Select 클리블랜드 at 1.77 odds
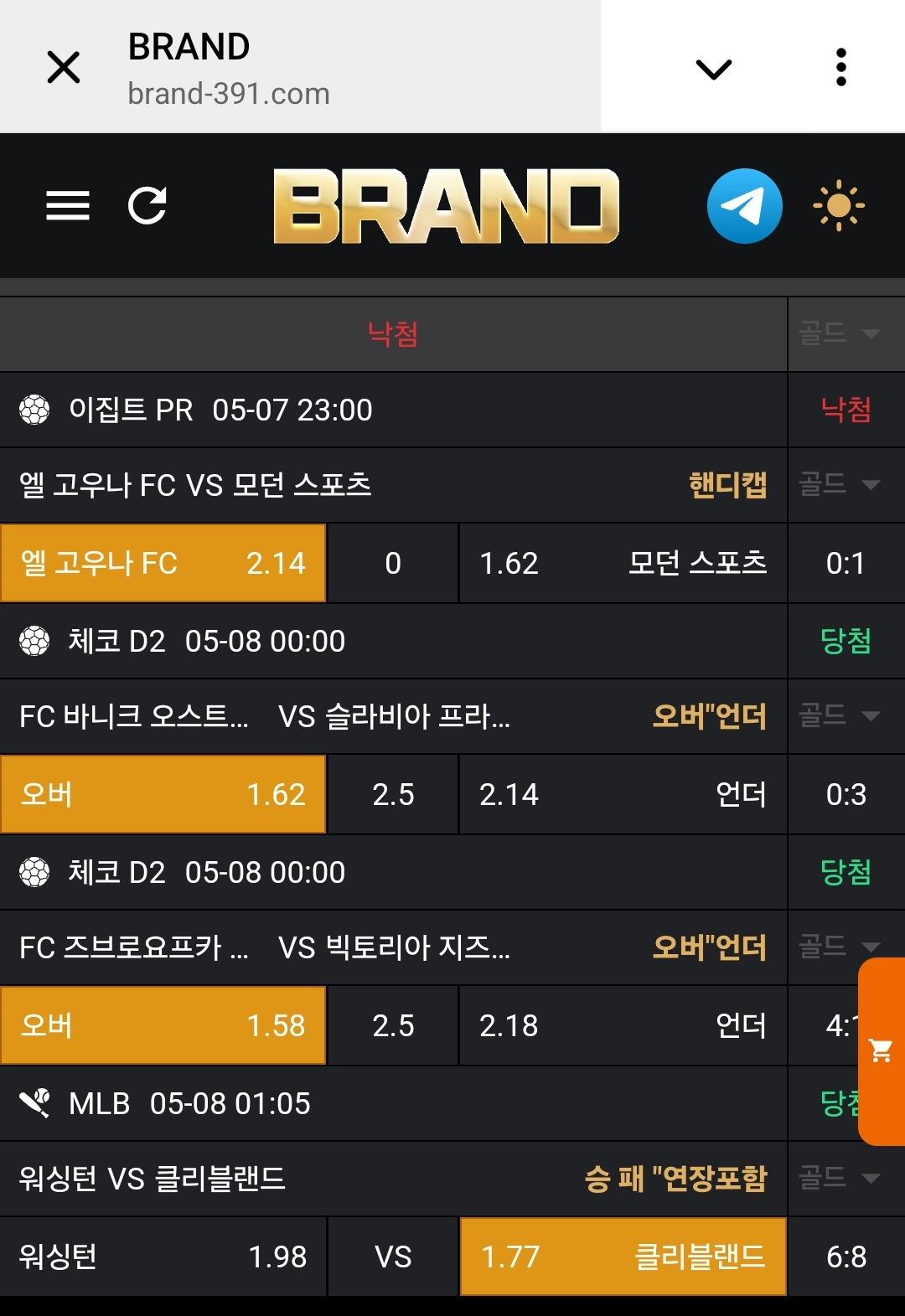The width and height of the screenshot is (905, 1316). click(x=623, y=1257)
